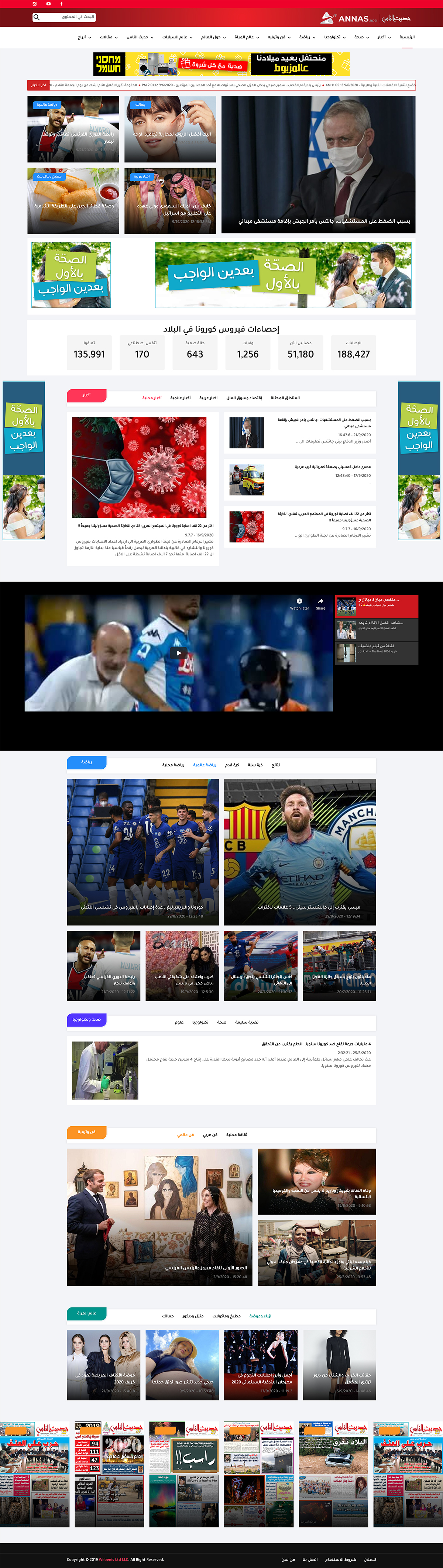Open the فن عربي tab in the arts section

(x=210, y=1135)
